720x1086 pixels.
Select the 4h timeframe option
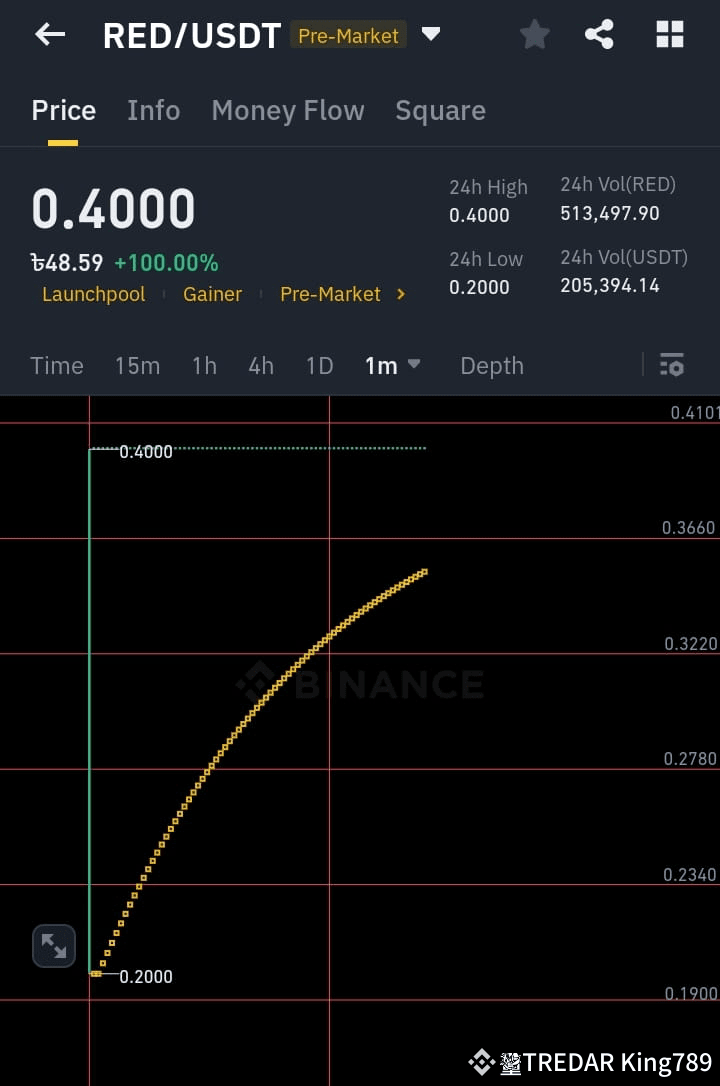coord(261,366)
